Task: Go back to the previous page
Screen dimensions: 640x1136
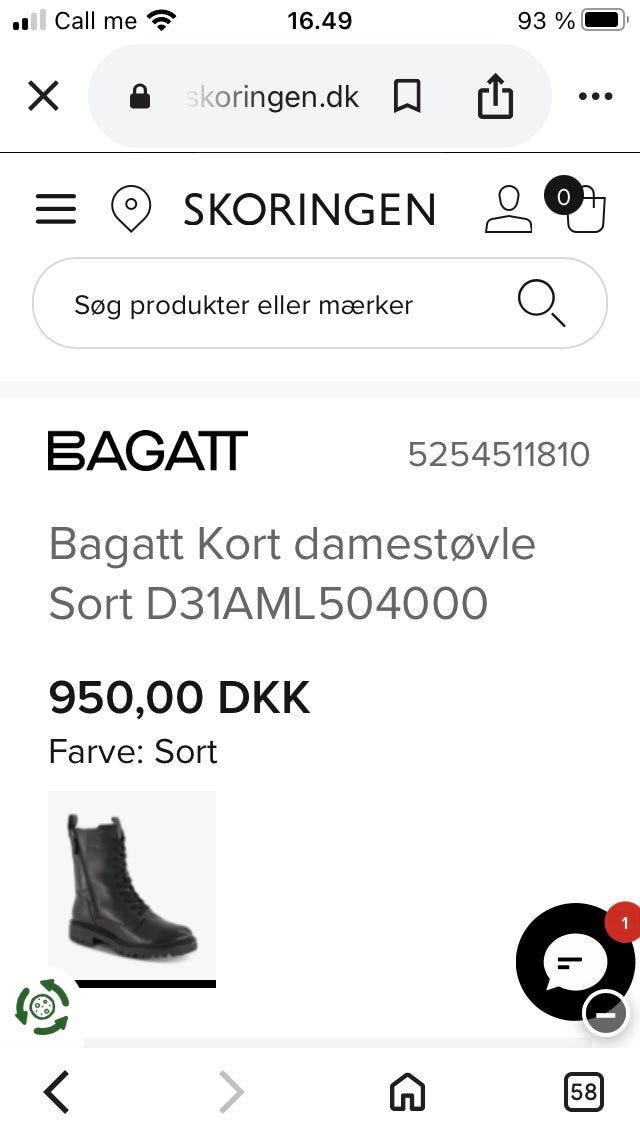Action: 57,1092
